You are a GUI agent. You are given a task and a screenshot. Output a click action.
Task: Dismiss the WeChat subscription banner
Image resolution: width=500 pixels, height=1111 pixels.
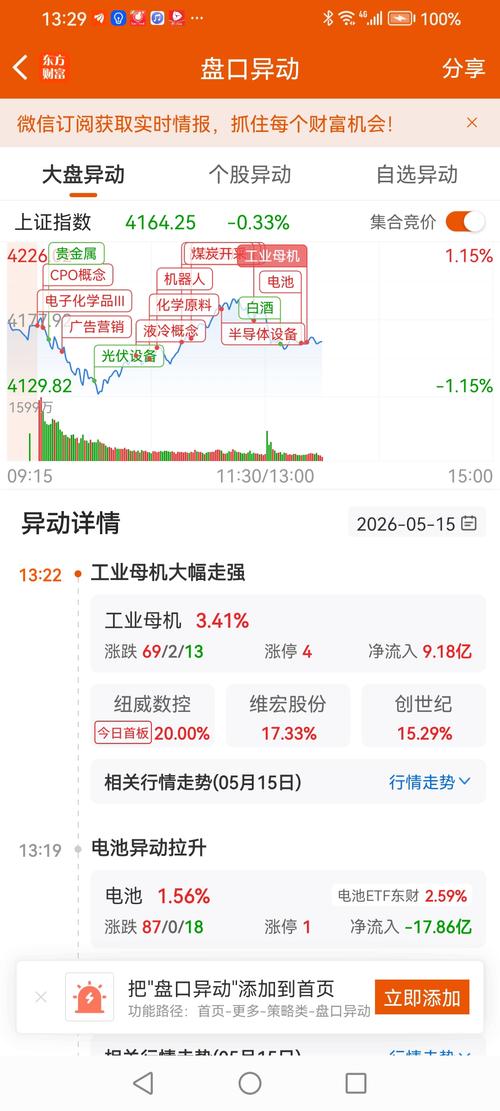tap(472, 123)
